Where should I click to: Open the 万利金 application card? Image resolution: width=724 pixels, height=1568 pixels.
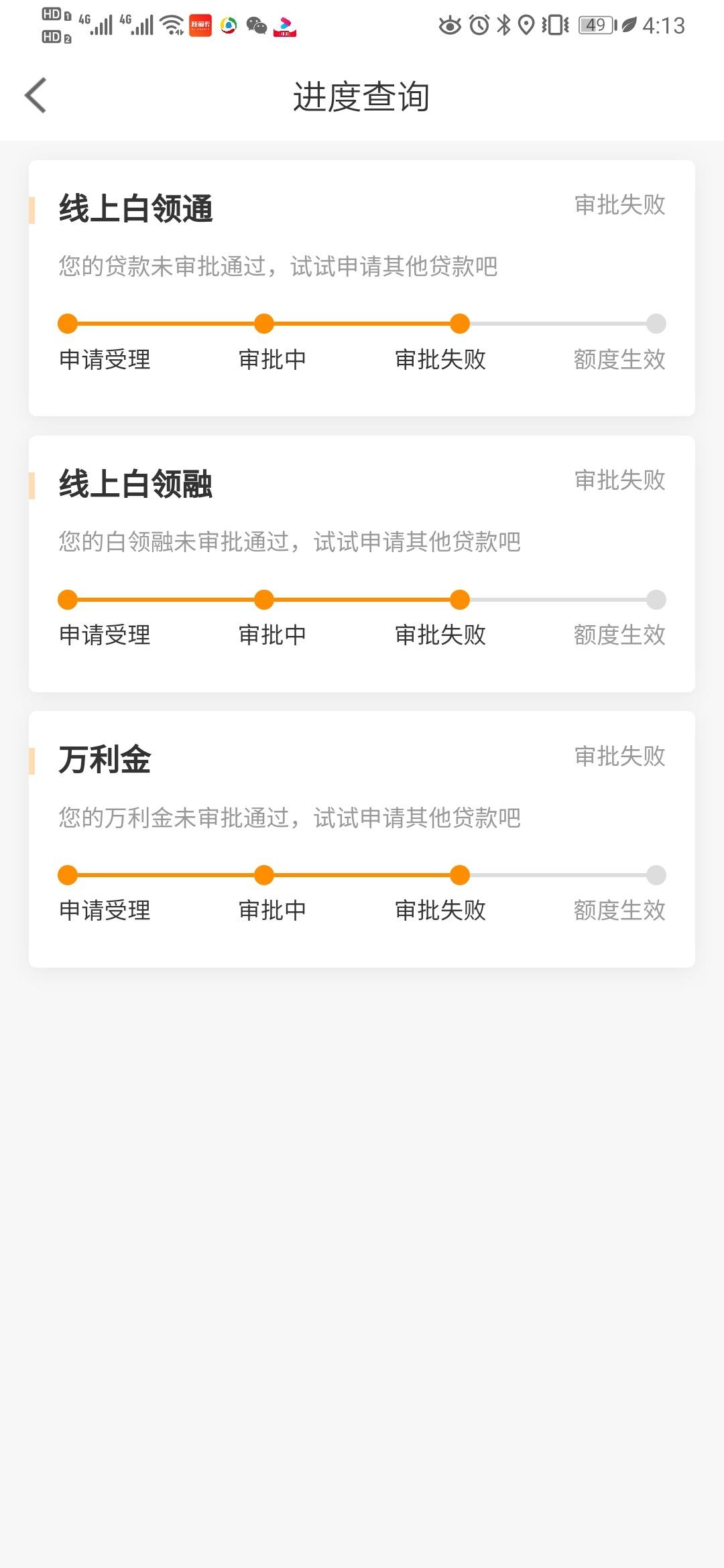coord(362,839)
